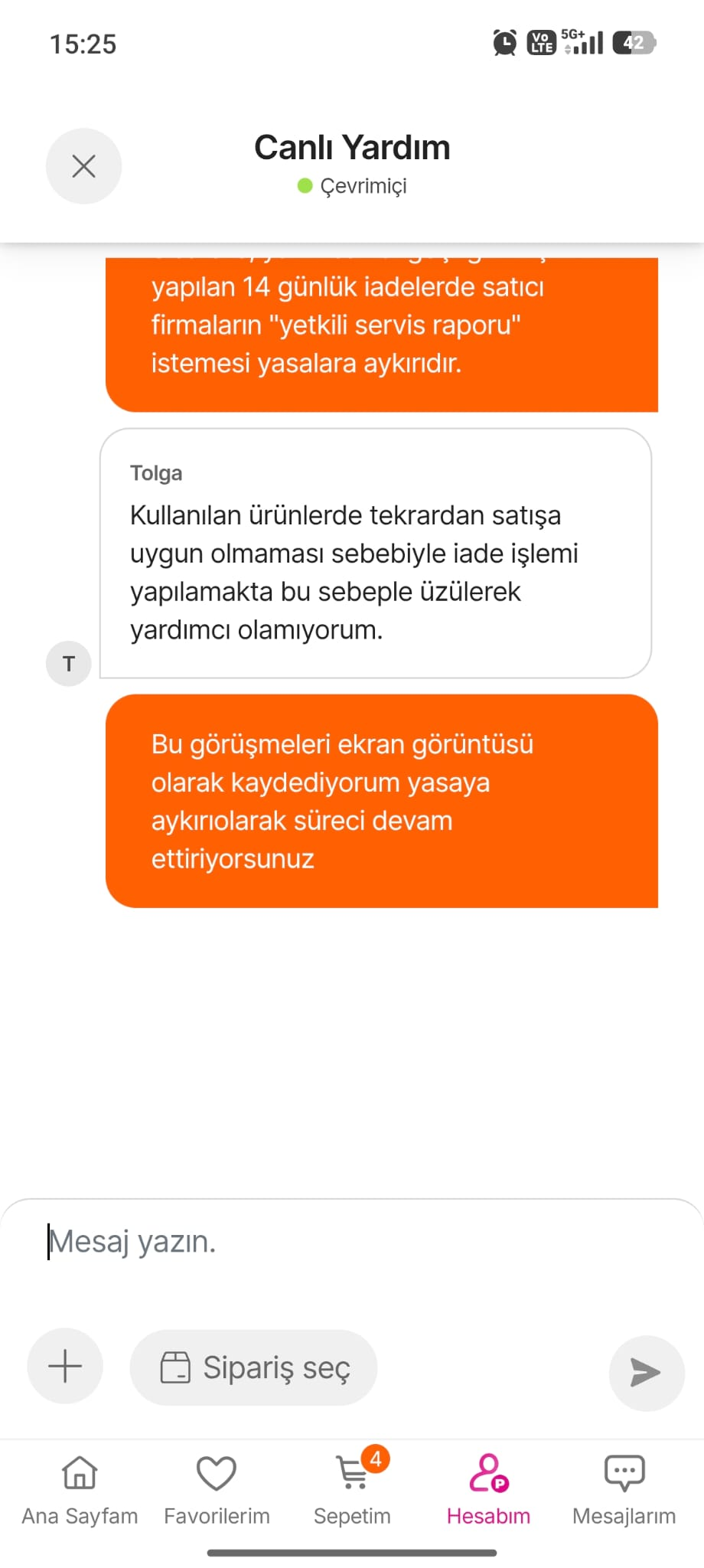Go to Ana Sayfam tab
Screen dimensions: 704x1568
click(x=80, y=1491)
